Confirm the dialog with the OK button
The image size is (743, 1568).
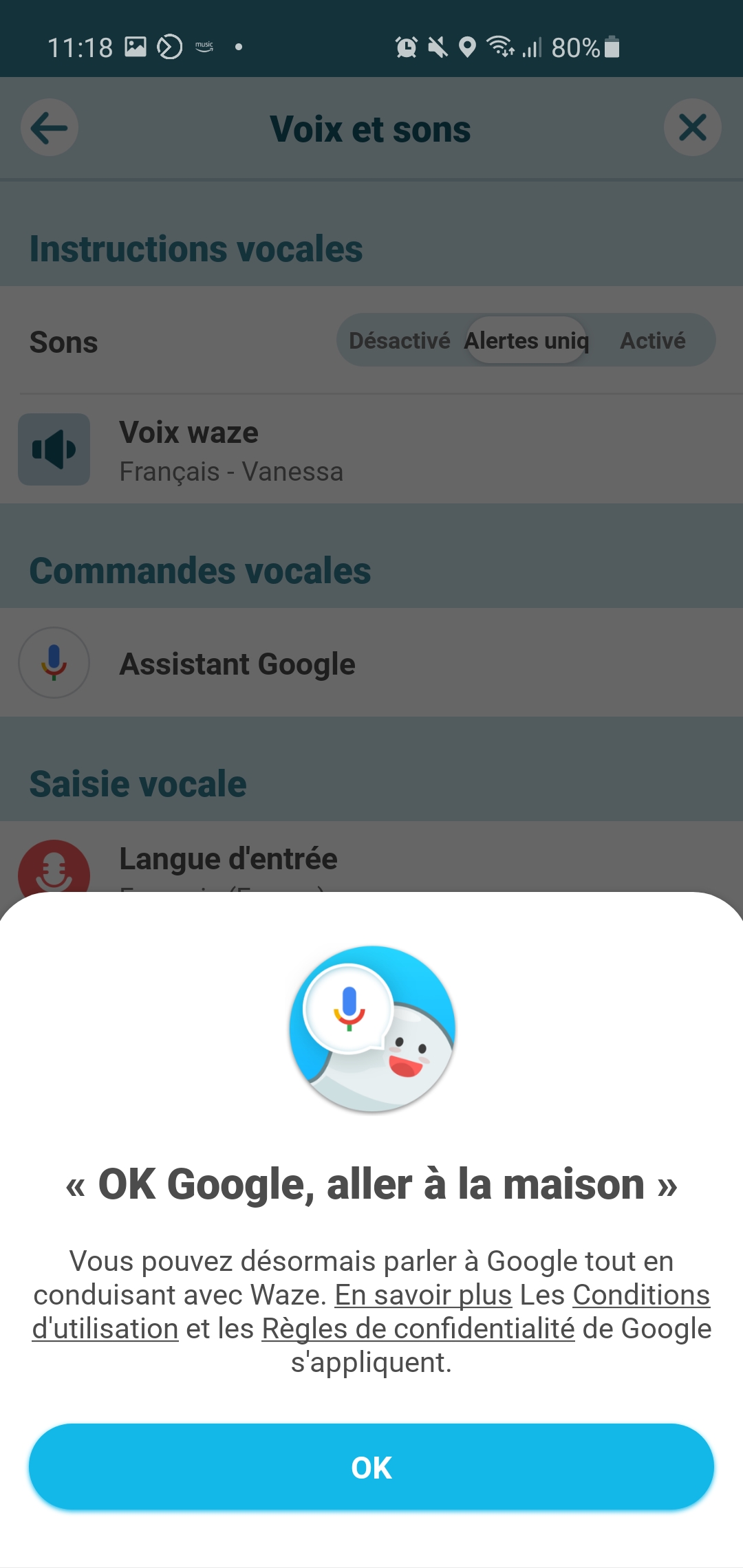[371, 1467]
